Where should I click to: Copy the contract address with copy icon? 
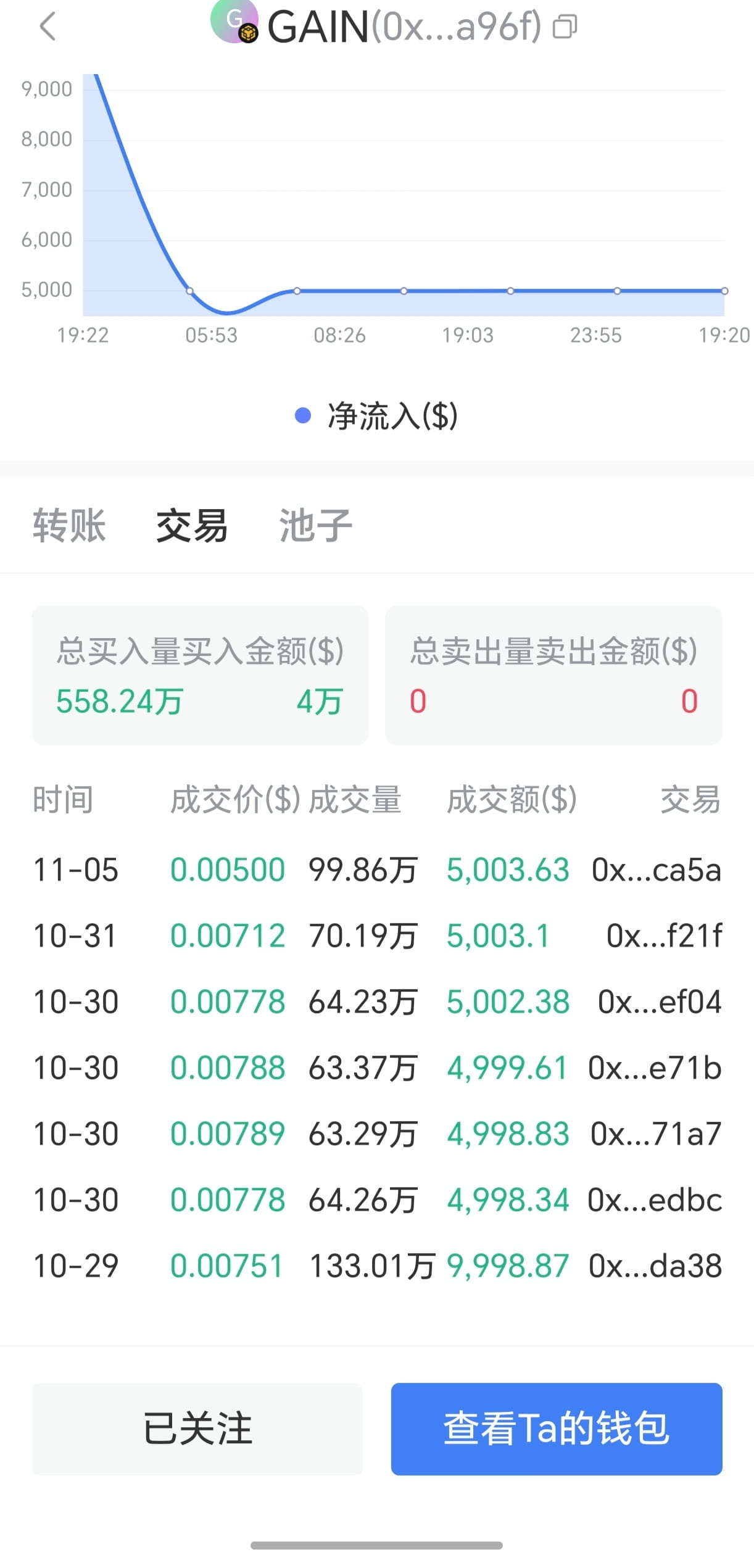pyautogui.click(x=565, y=27)
